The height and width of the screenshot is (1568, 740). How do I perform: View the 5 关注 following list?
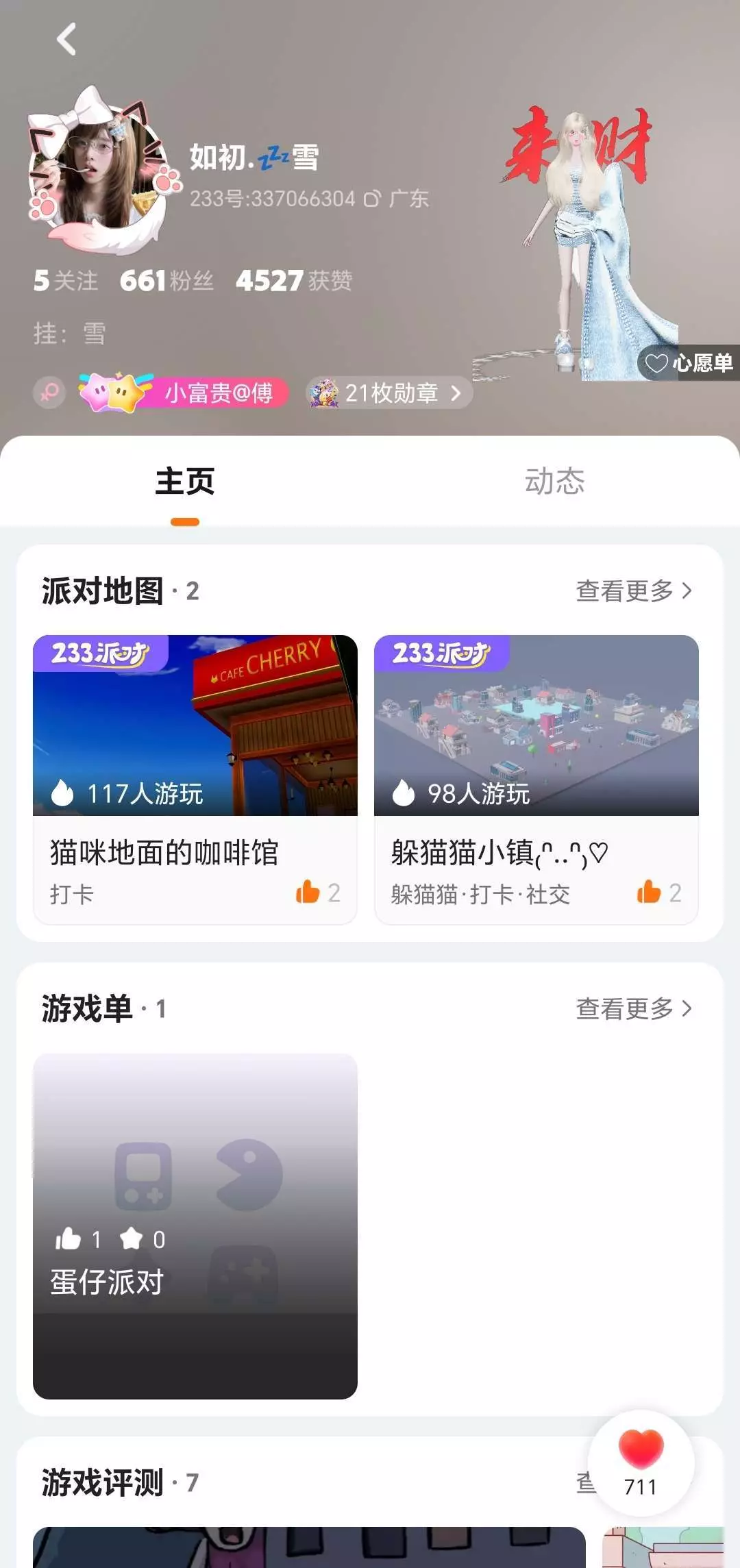(x=66, y=280)
